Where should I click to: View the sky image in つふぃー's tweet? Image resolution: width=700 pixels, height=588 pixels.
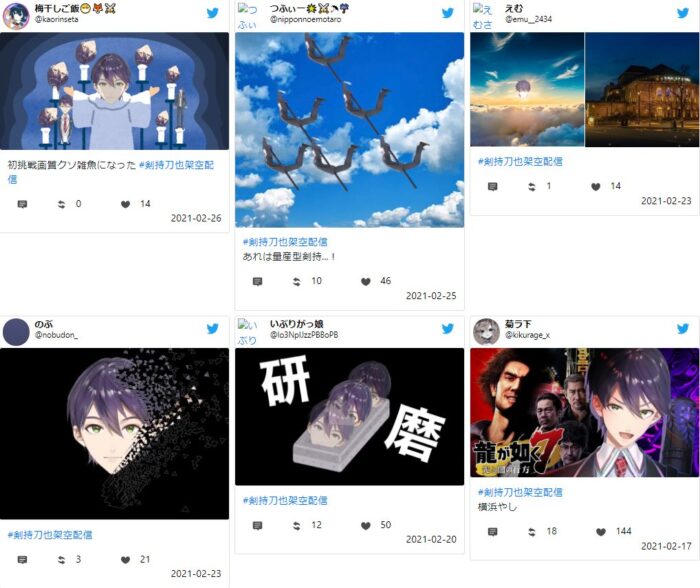pyautogui.click(x=349, y=130)
